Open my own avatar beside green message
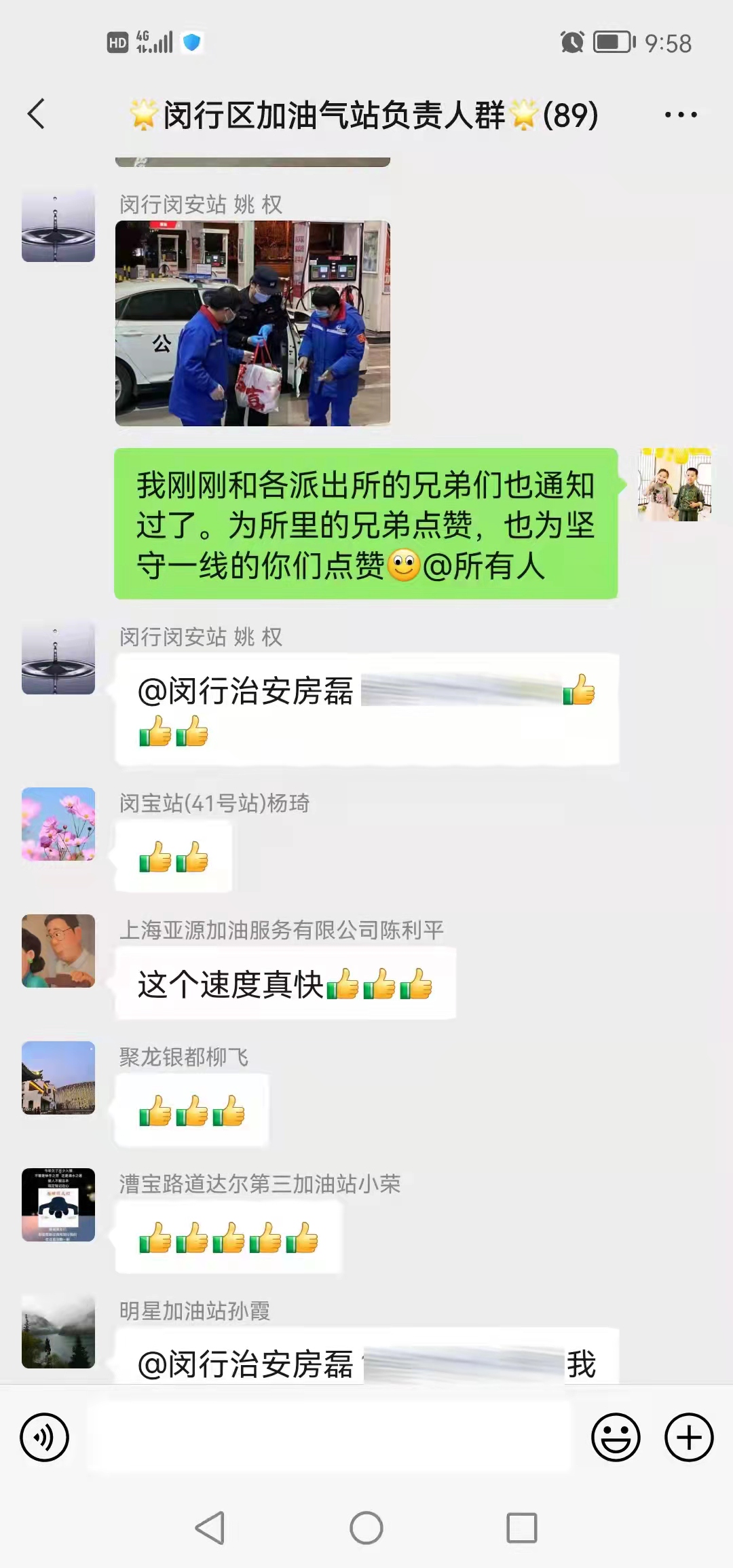Screen dimensions: 733x1568 674,485
